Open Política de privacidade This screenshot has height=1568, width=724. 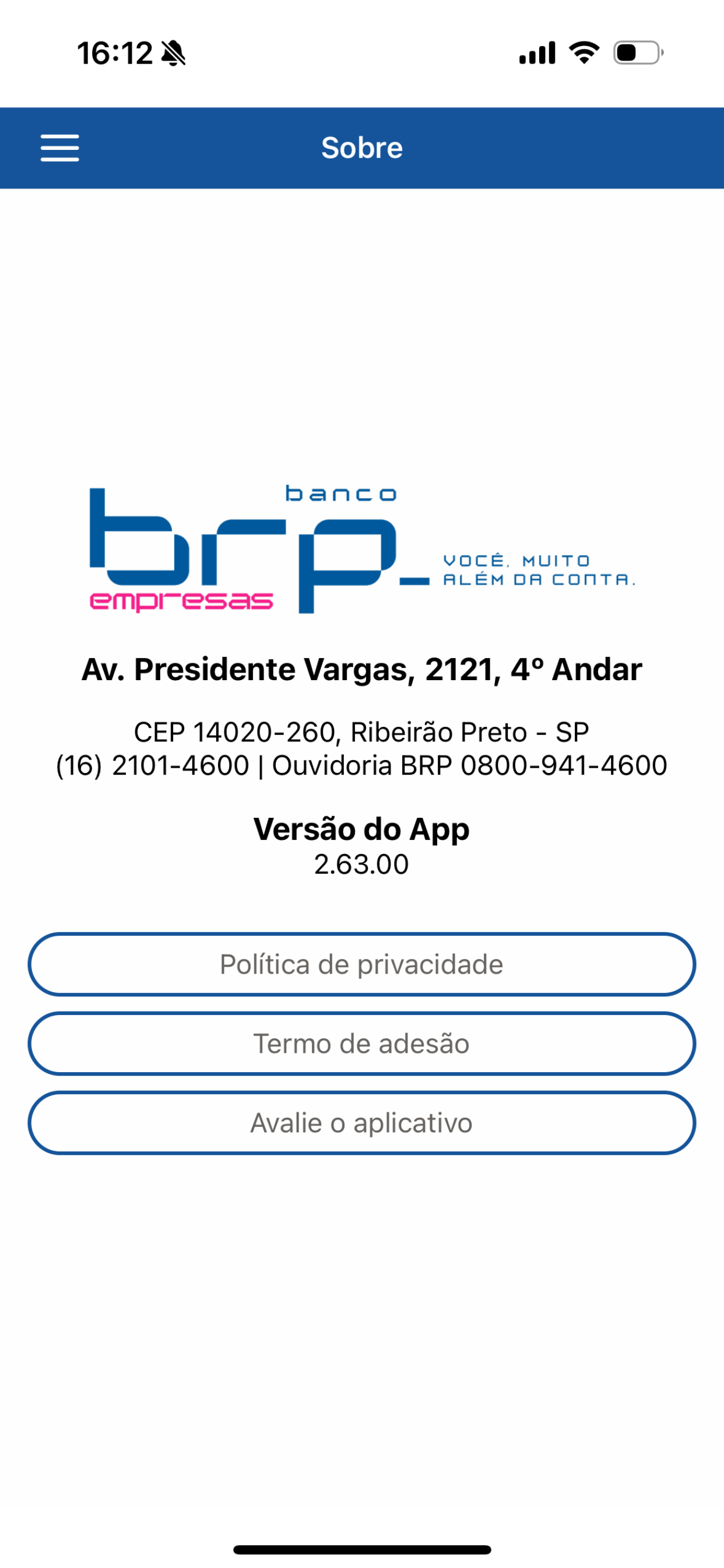point(361,964)
